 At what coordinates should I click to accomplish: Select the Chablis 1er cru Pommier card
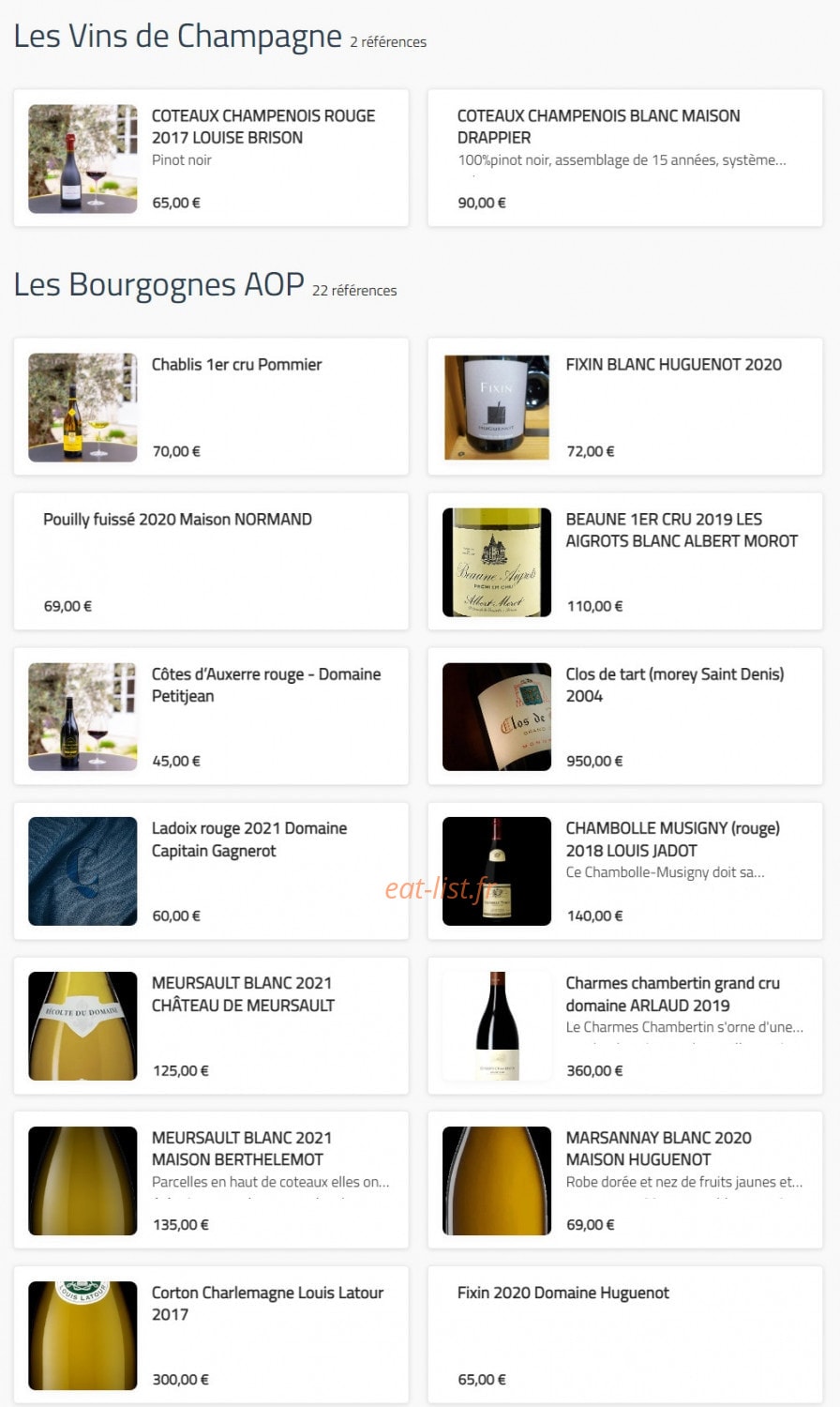point(211,406)
